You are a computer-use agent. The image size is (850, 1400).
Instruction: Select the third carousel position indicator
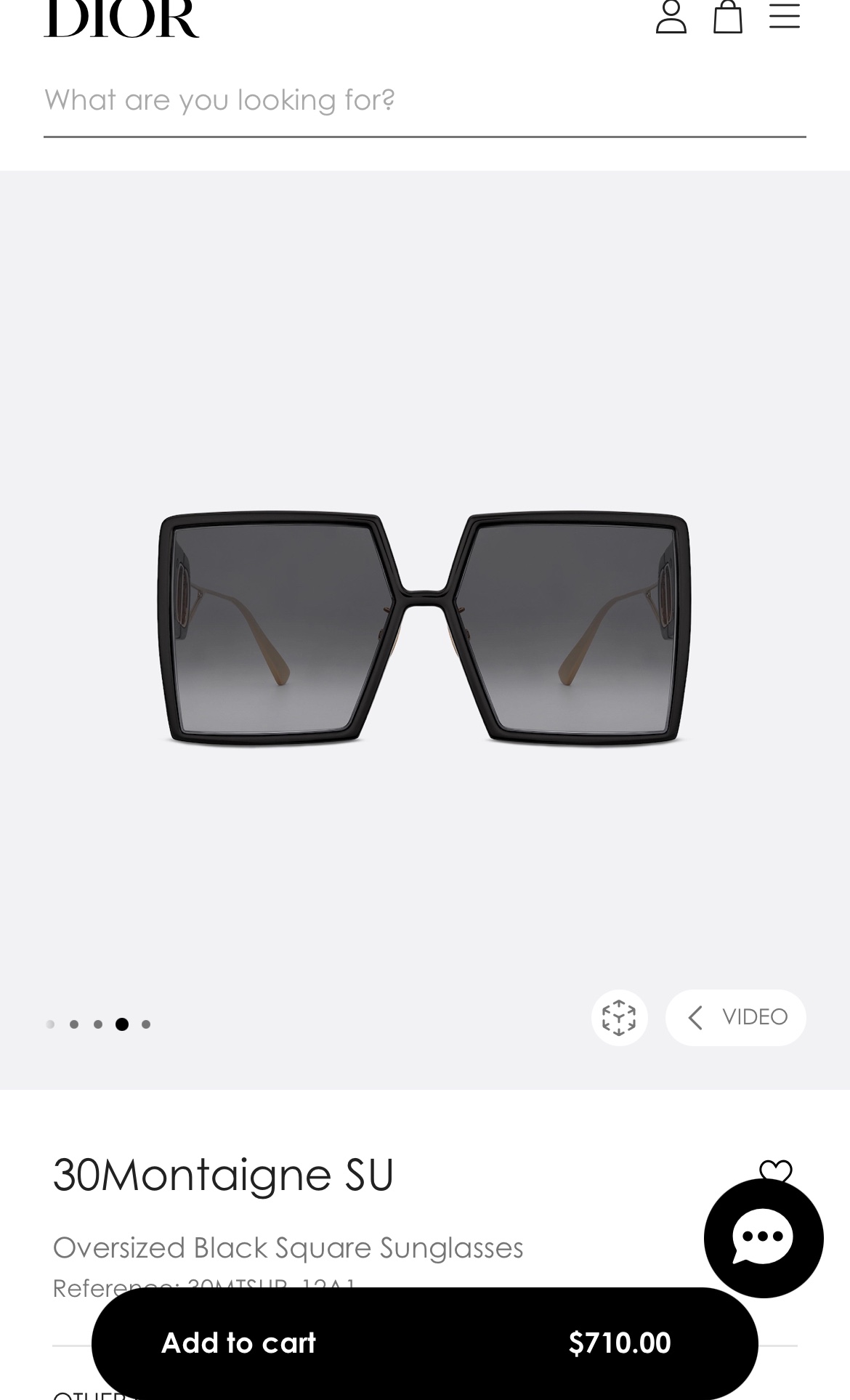(x=98, y=1024)
